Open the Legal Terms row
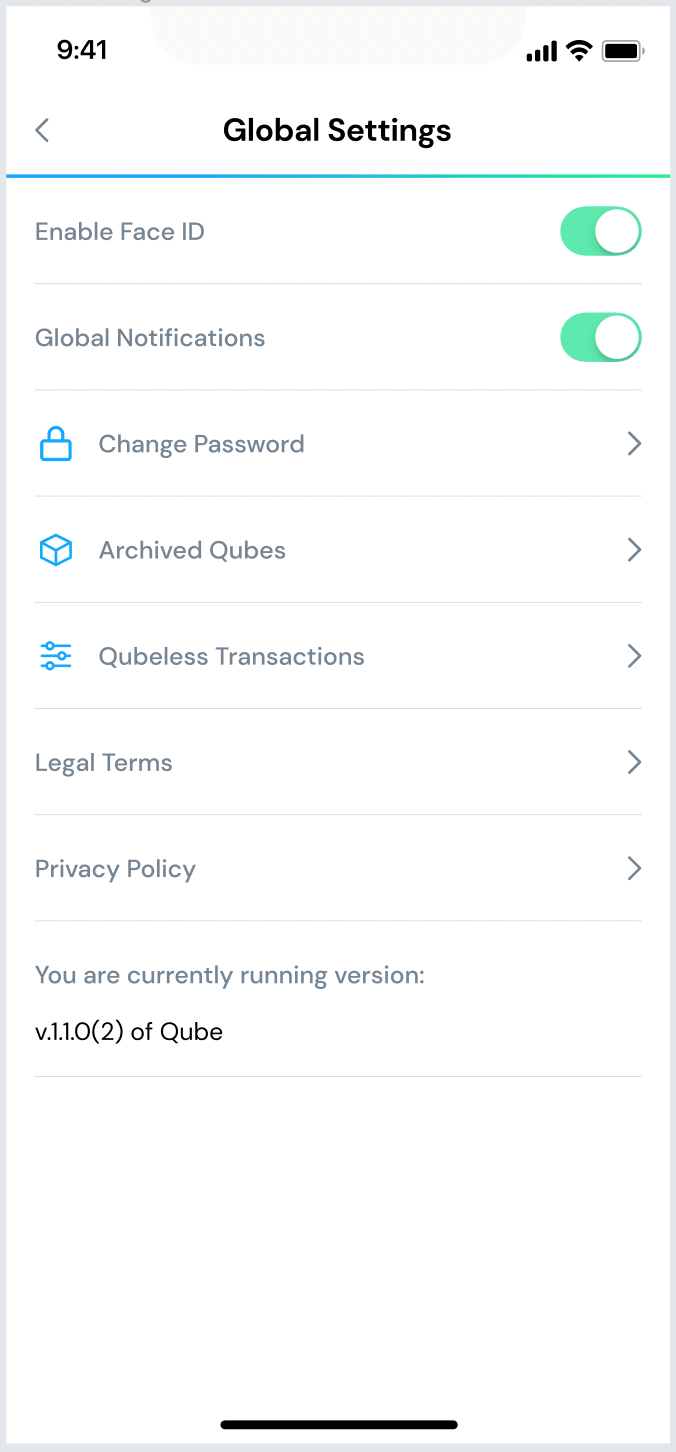Image resolution: width=676 pixels, height=1452 pixels. coord(338,762)
